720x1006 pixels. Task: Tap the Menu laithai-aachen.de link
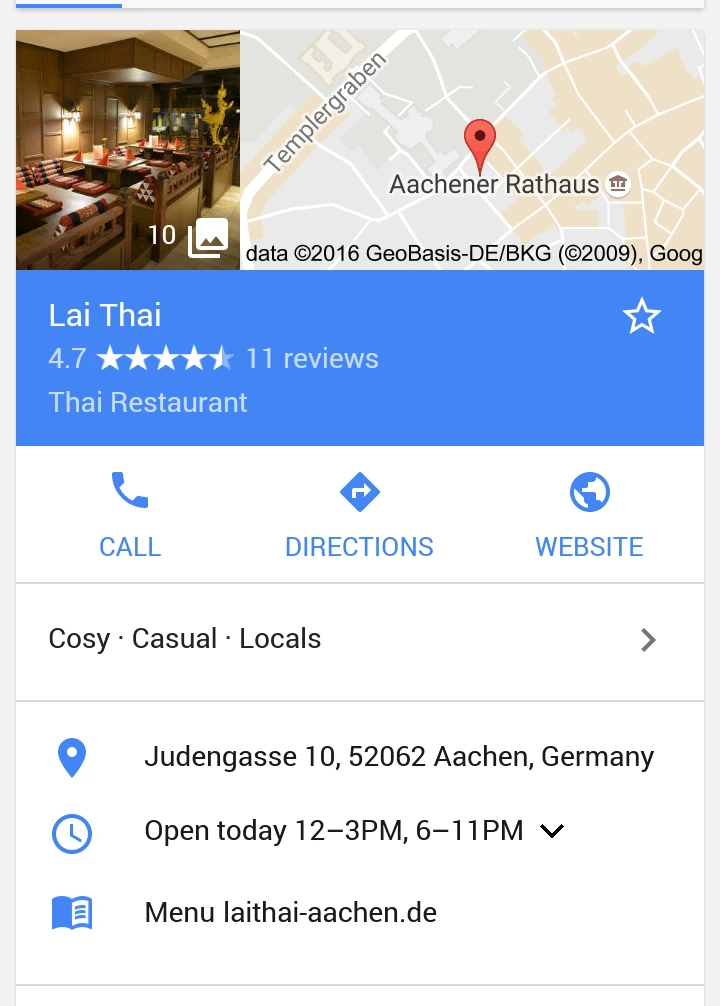pos(290,912)
